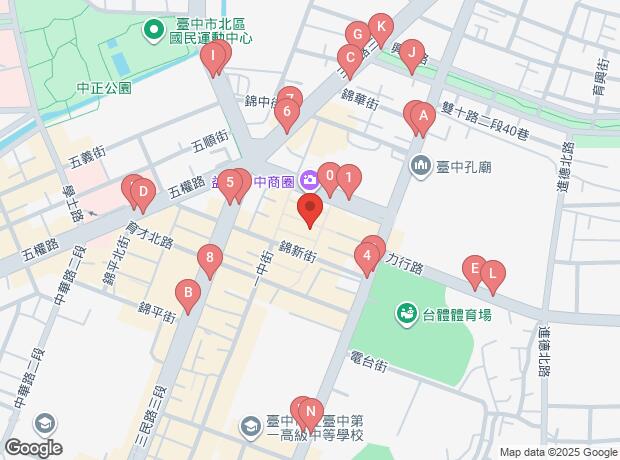Select marker B near 錦平街
This screenshot has width=620, height=460.
tap(187, 295)
